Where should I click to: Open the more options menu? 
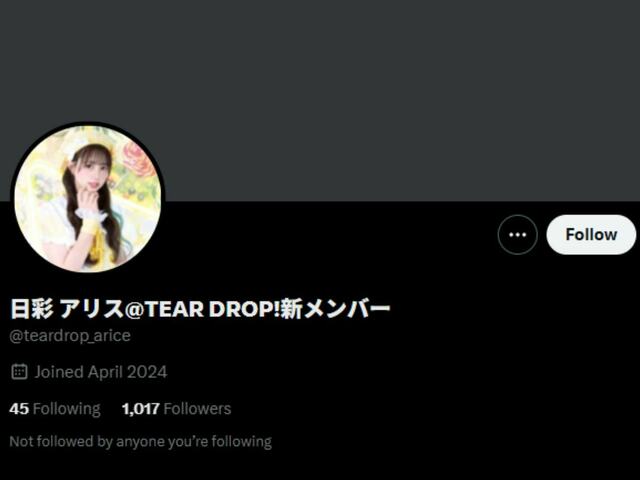coord(517,235)
